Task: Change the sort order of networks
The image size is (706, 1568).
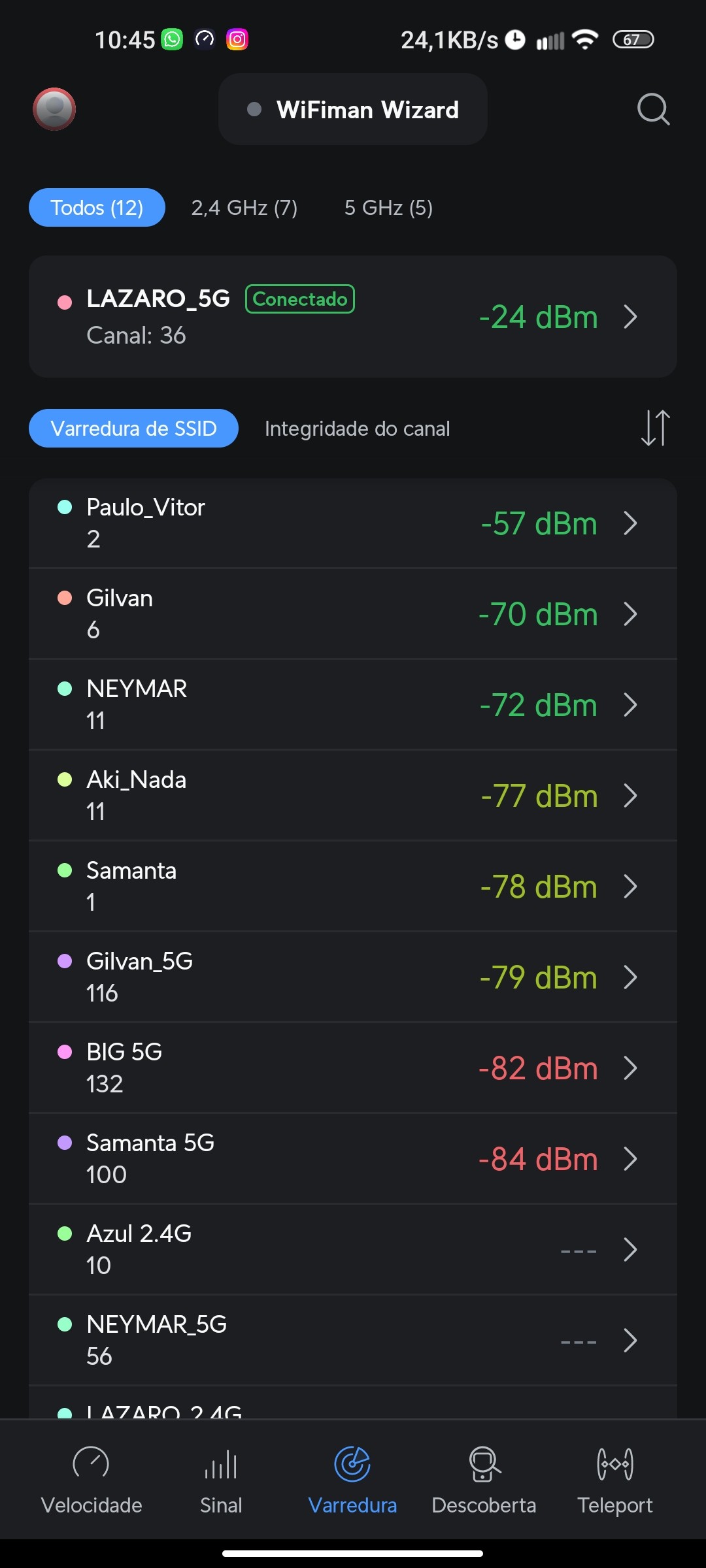Action: [x=655, y=428]
